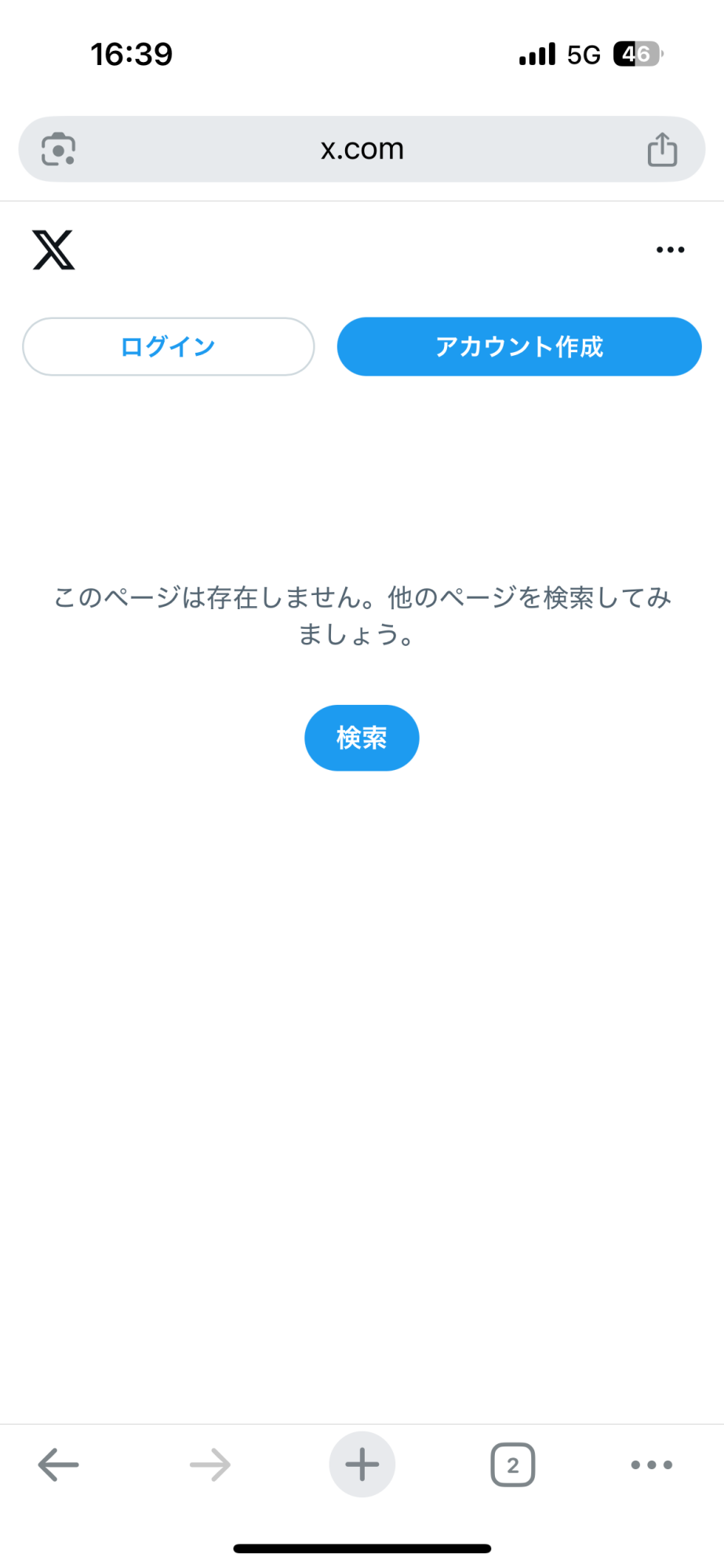The height and width of the screenshot is (1568, 724).
Task: Open the camera lens search icon
Action: coord(59,149)
